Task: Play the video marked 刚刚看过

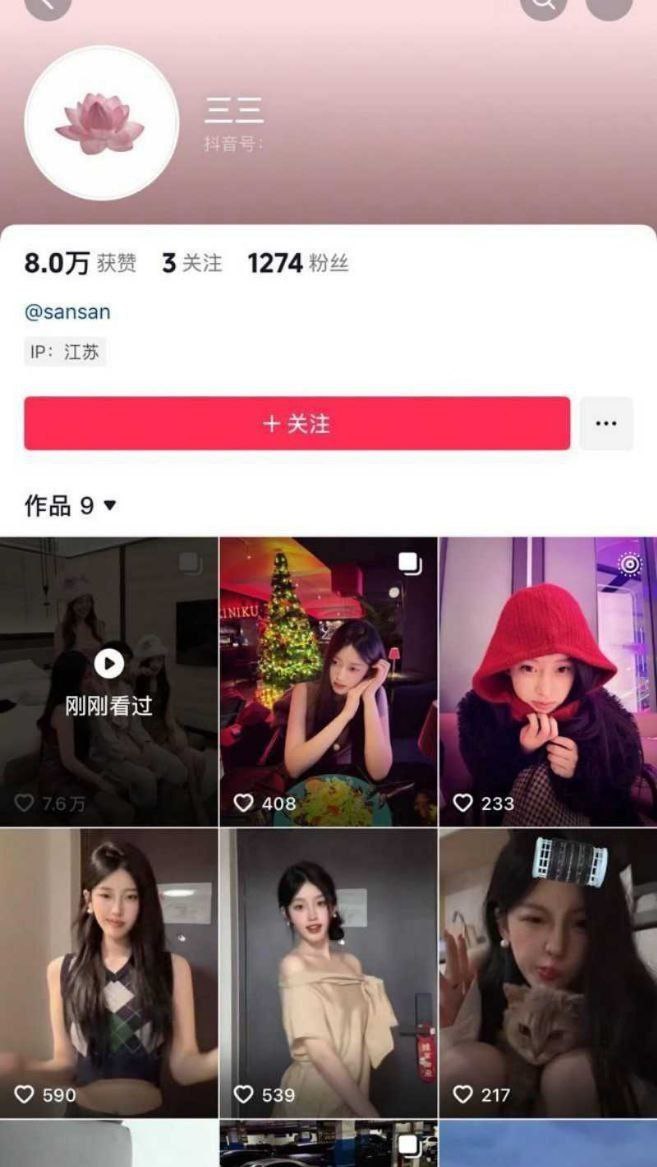Action: (x=109, y=680)
